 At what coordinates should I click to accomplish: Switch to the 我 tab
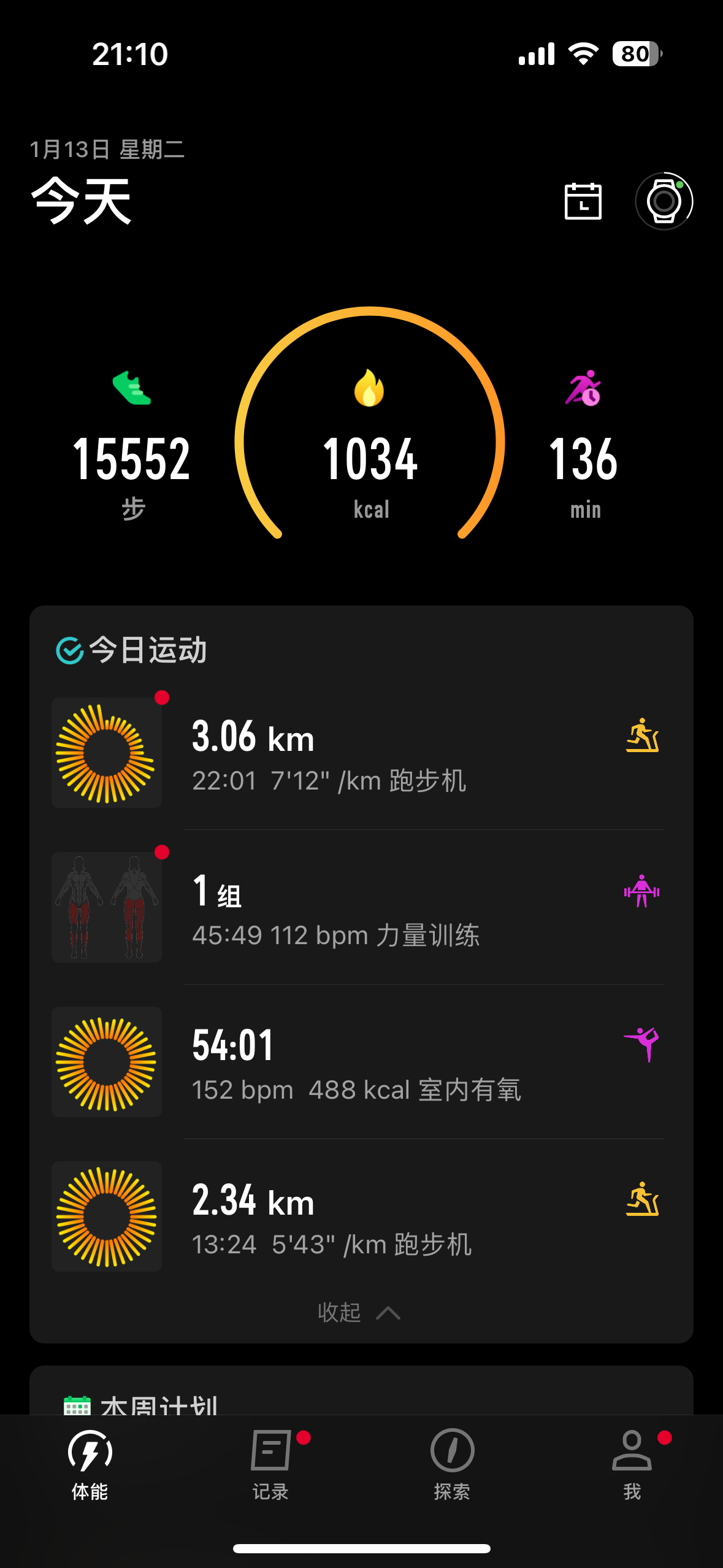point(632,1464)
